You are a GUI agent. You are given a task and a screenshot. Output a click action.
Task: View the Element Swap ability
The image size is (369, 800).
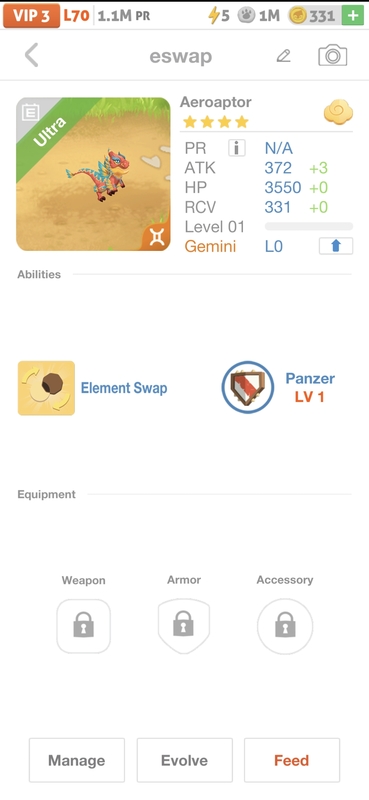[92, 388]
